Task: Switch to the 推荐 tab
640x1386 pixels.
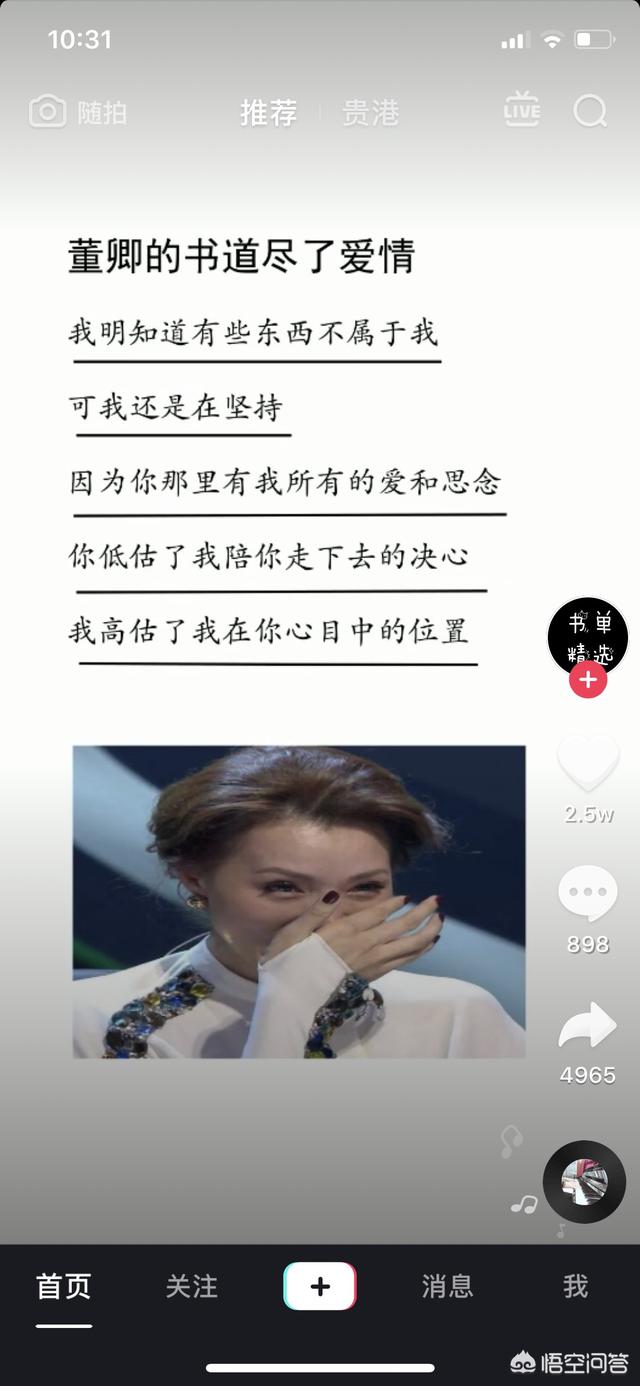Action: [268, 112]
